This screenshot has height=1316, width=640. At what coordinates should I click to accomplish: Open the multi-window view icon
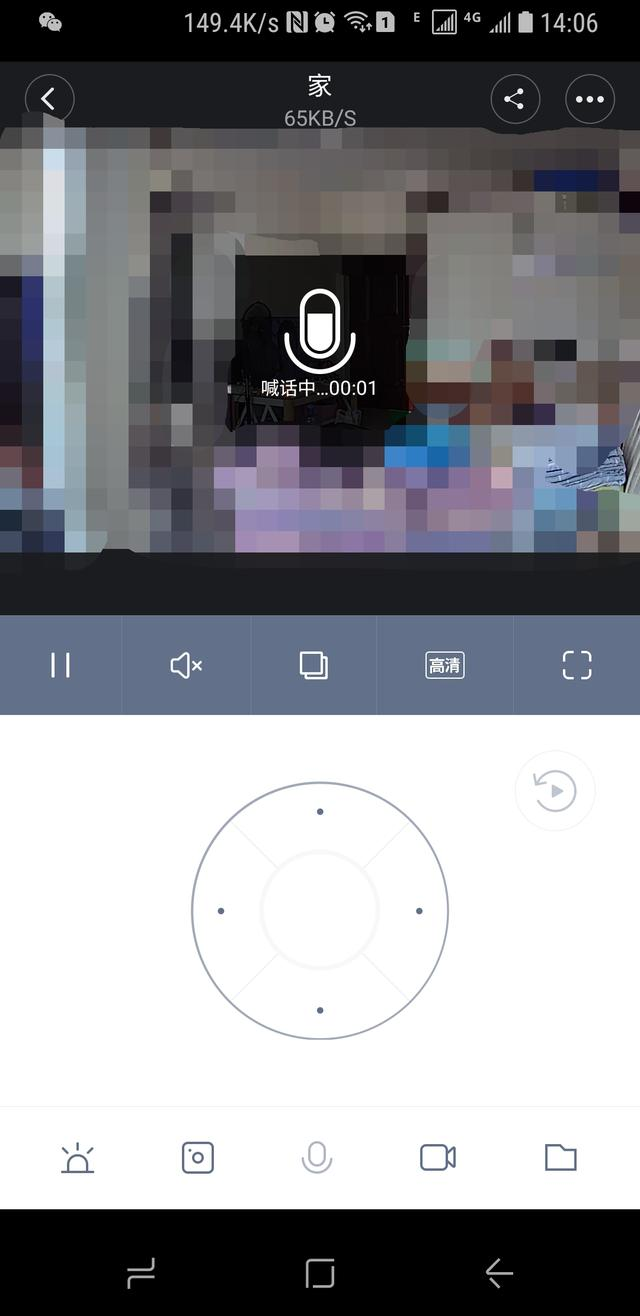314,665
